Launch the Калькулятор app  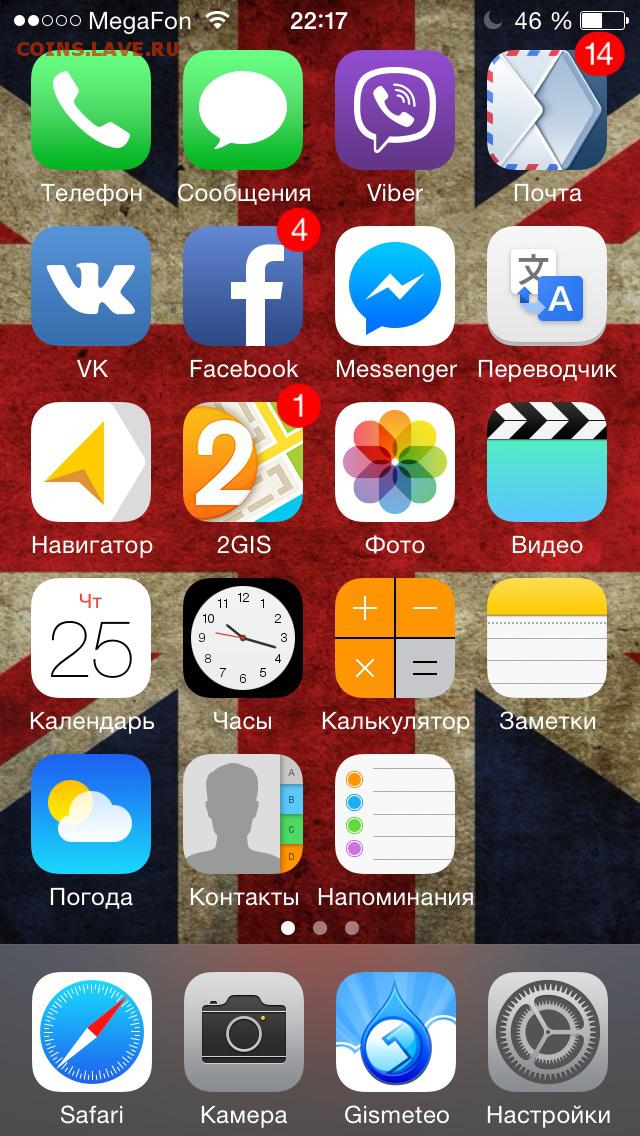pyautogui.click(x=395, y=638)
